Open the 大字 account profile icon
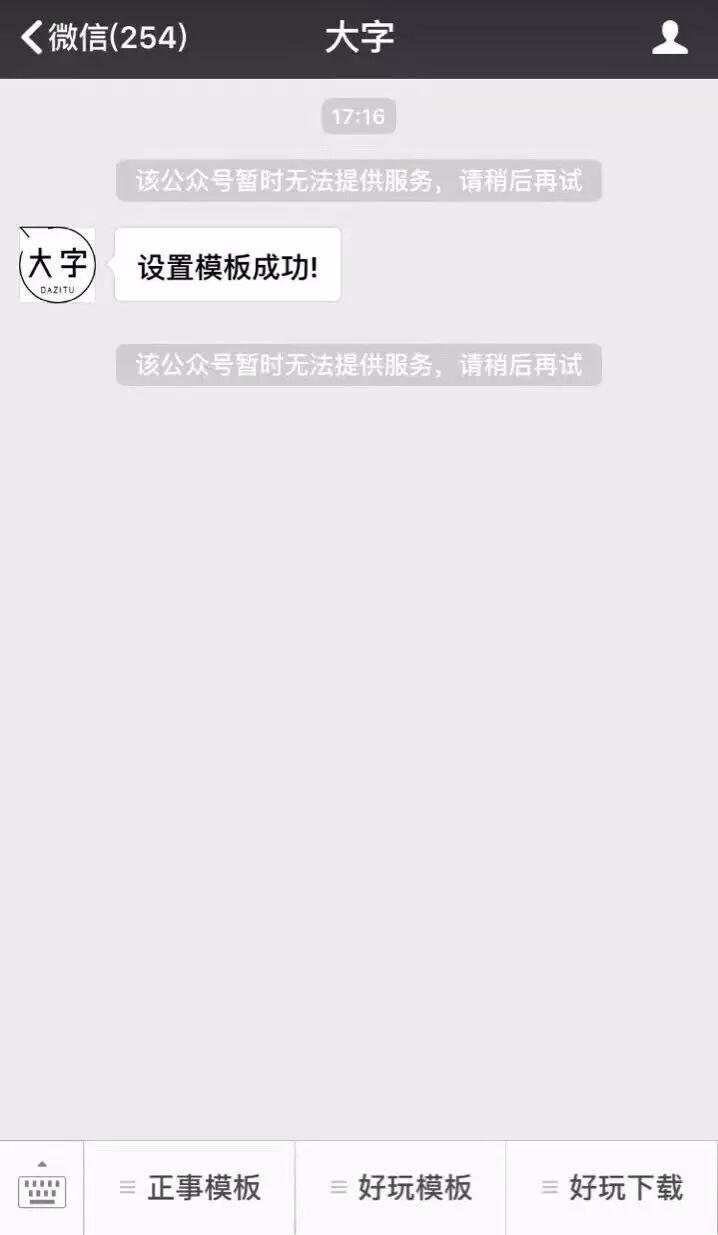Viewport: 718px width, 1235px height. coord(669,38)
